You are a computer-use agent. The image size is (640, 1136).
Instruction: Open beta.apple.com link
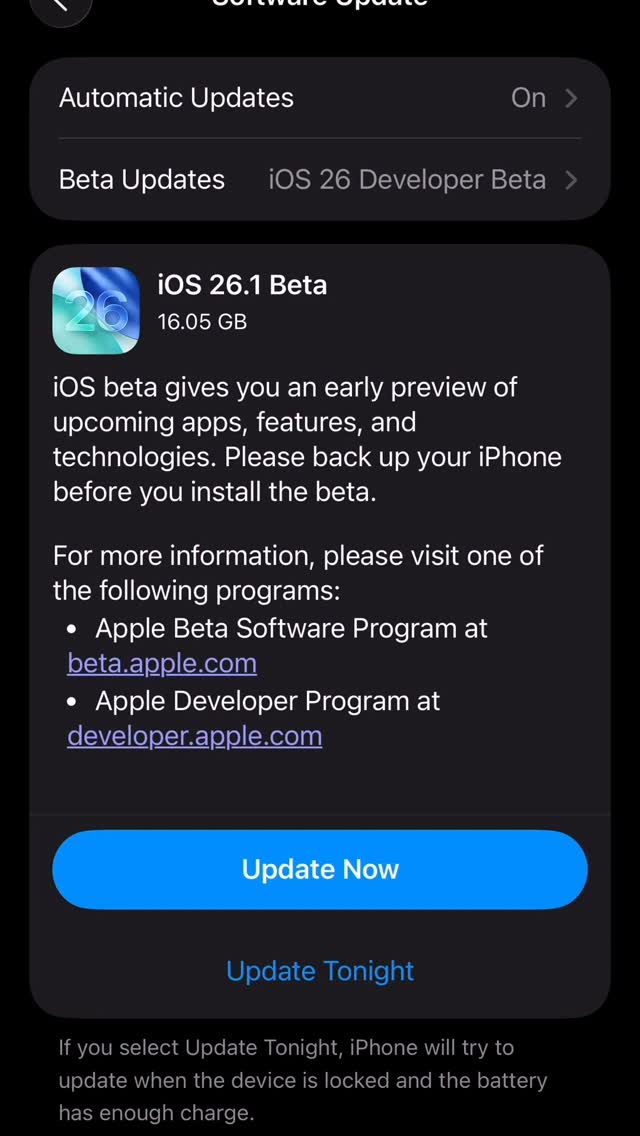click(x=162, y=664)
